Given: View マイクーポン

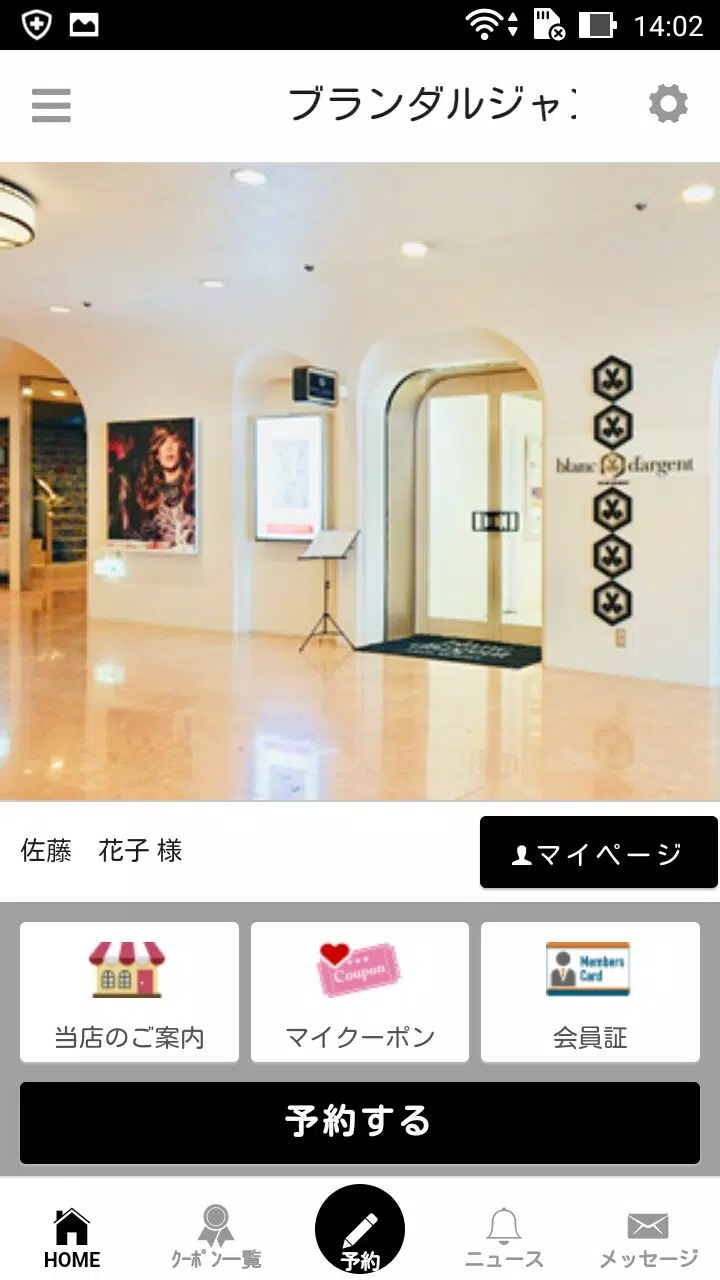Looking at the screenshot, I should (x=359, y=992).
